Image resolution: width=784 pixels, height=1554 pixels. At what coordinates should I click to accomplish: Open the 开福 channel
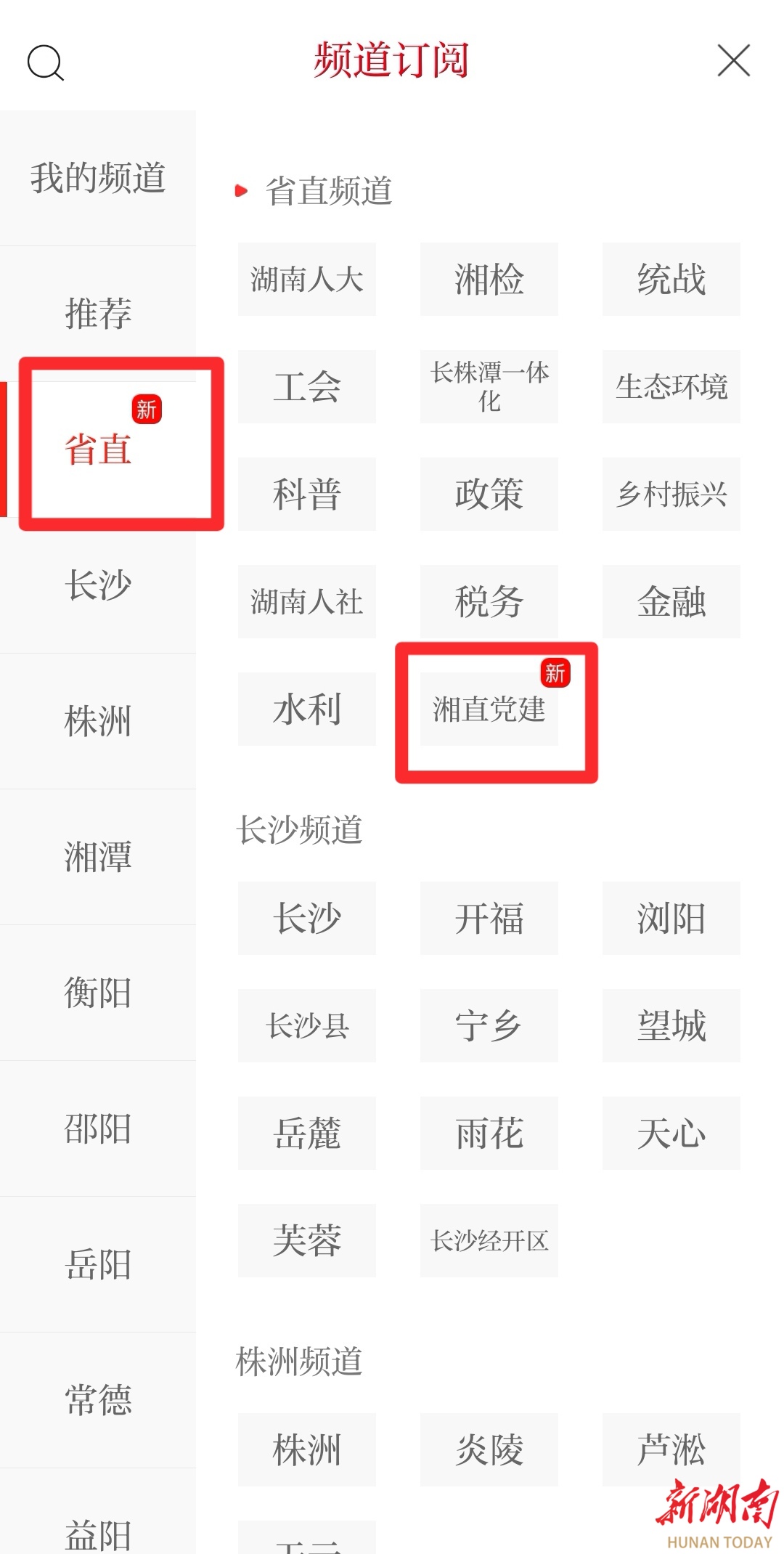pyautogui.click(x=489, y=918)
